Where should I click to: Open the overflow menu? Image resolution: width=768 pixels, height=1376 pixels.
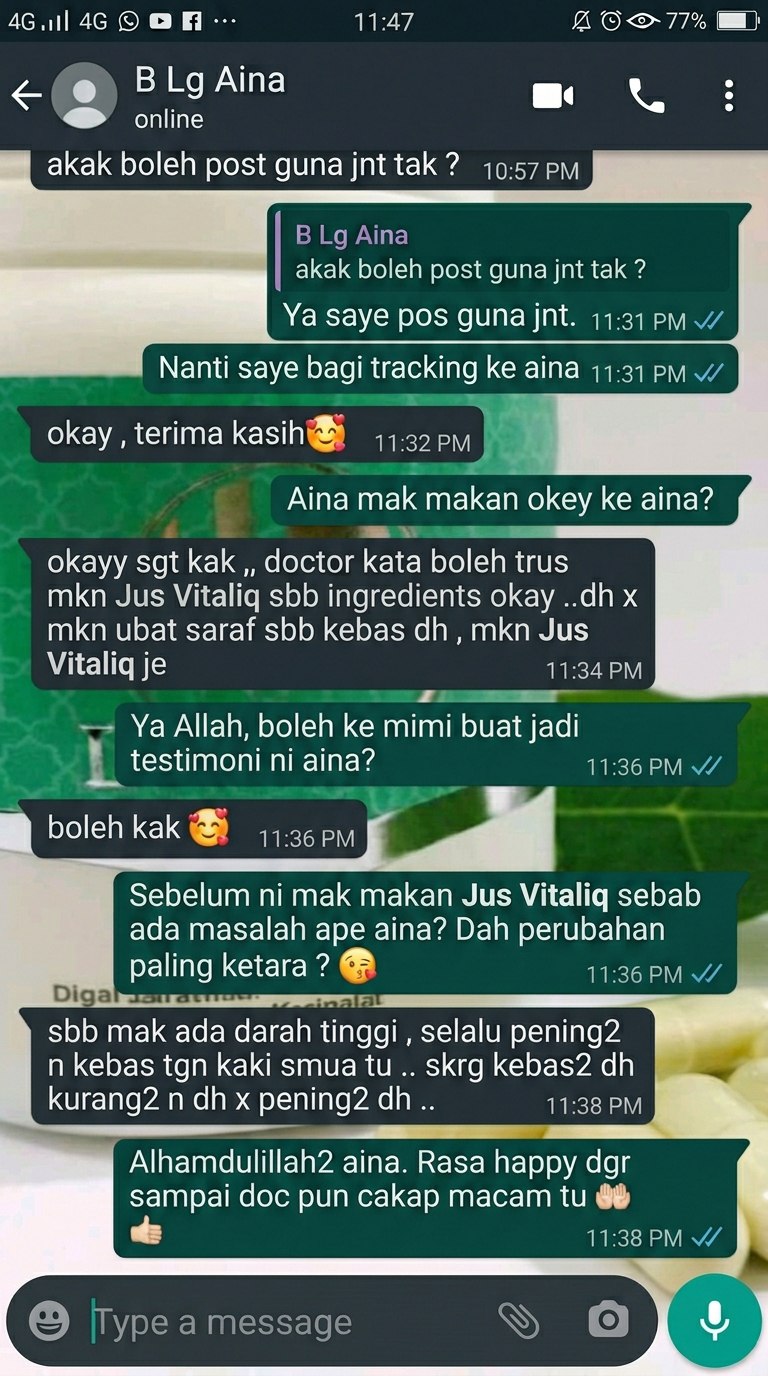[x=729, y=96]
